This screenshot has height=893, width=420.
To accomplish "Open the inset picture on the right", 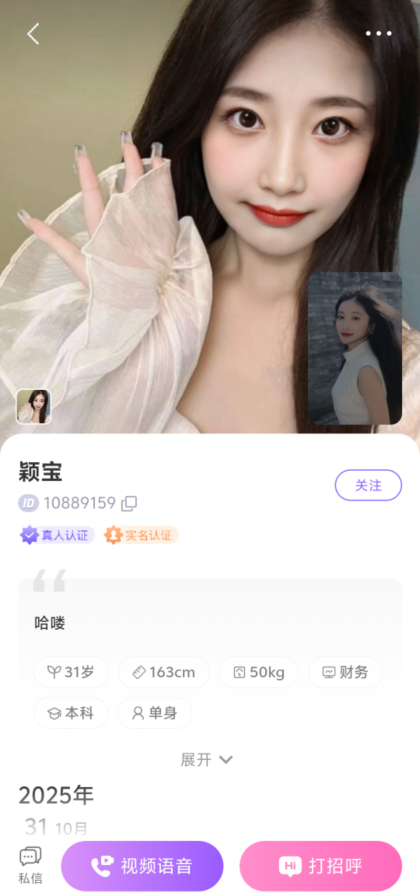I will point(354,348).
